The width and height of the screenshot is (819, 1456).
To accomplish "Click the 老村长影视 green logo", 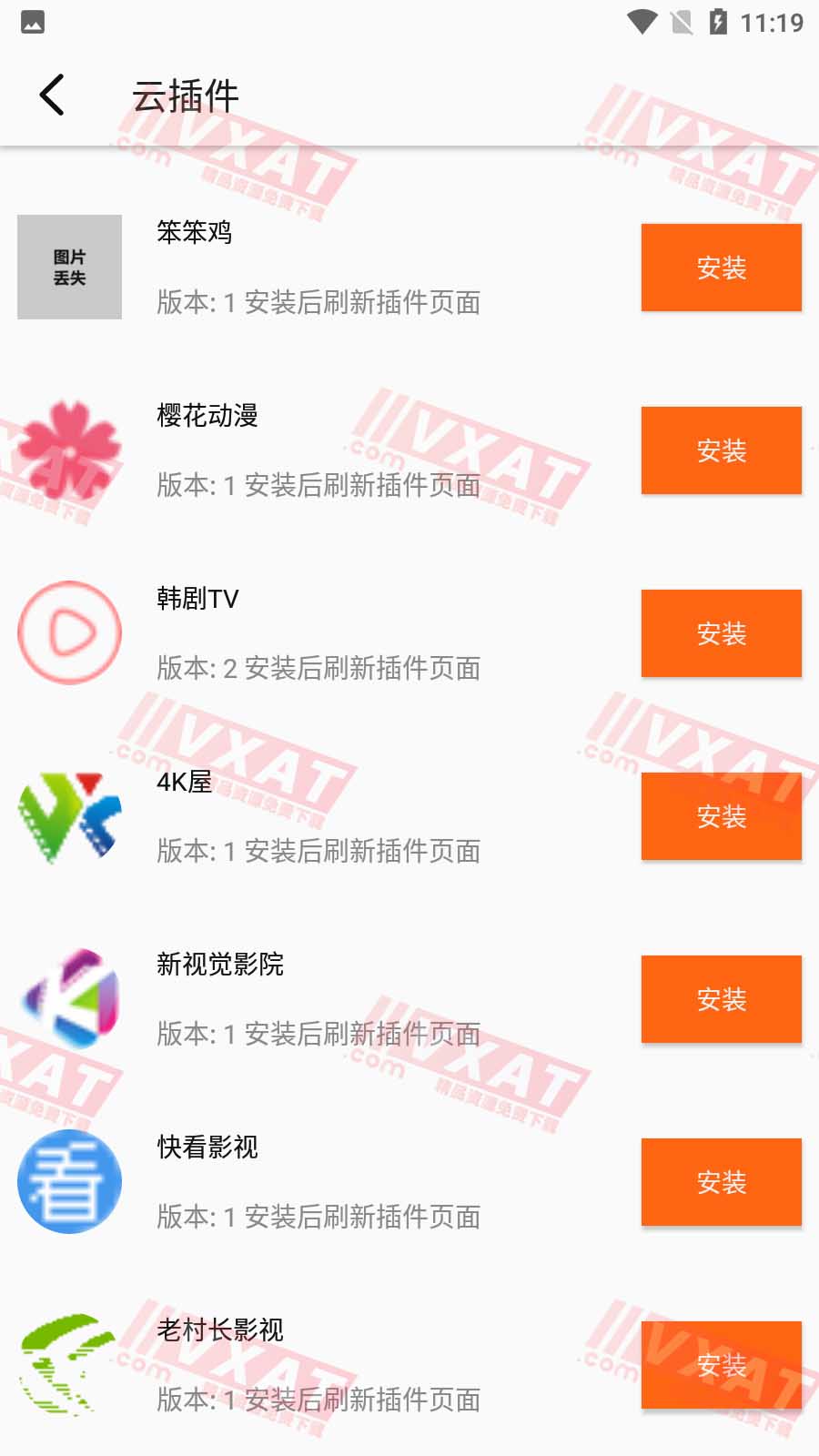I will (68, 1363).
